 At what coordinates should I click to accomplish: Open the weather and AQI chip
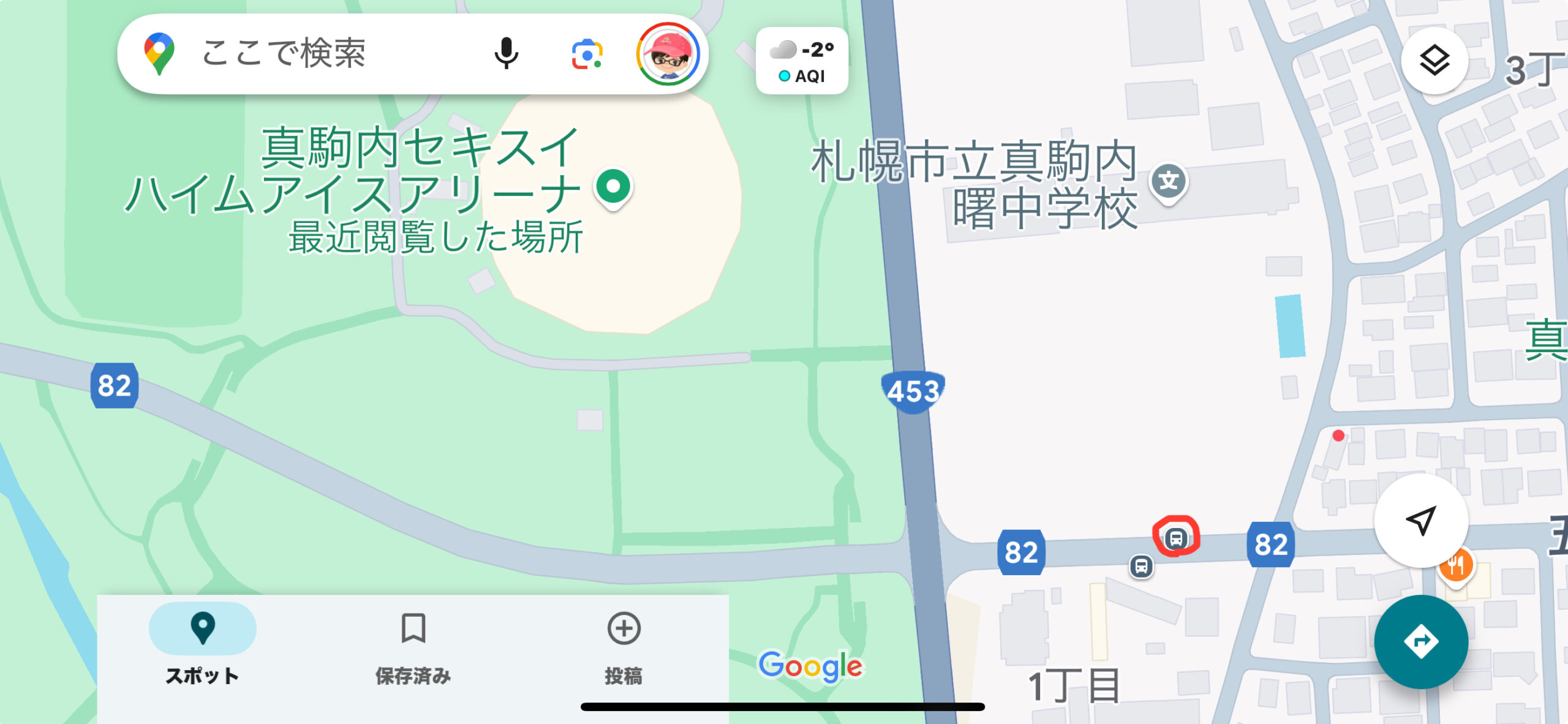coord(802,61)
